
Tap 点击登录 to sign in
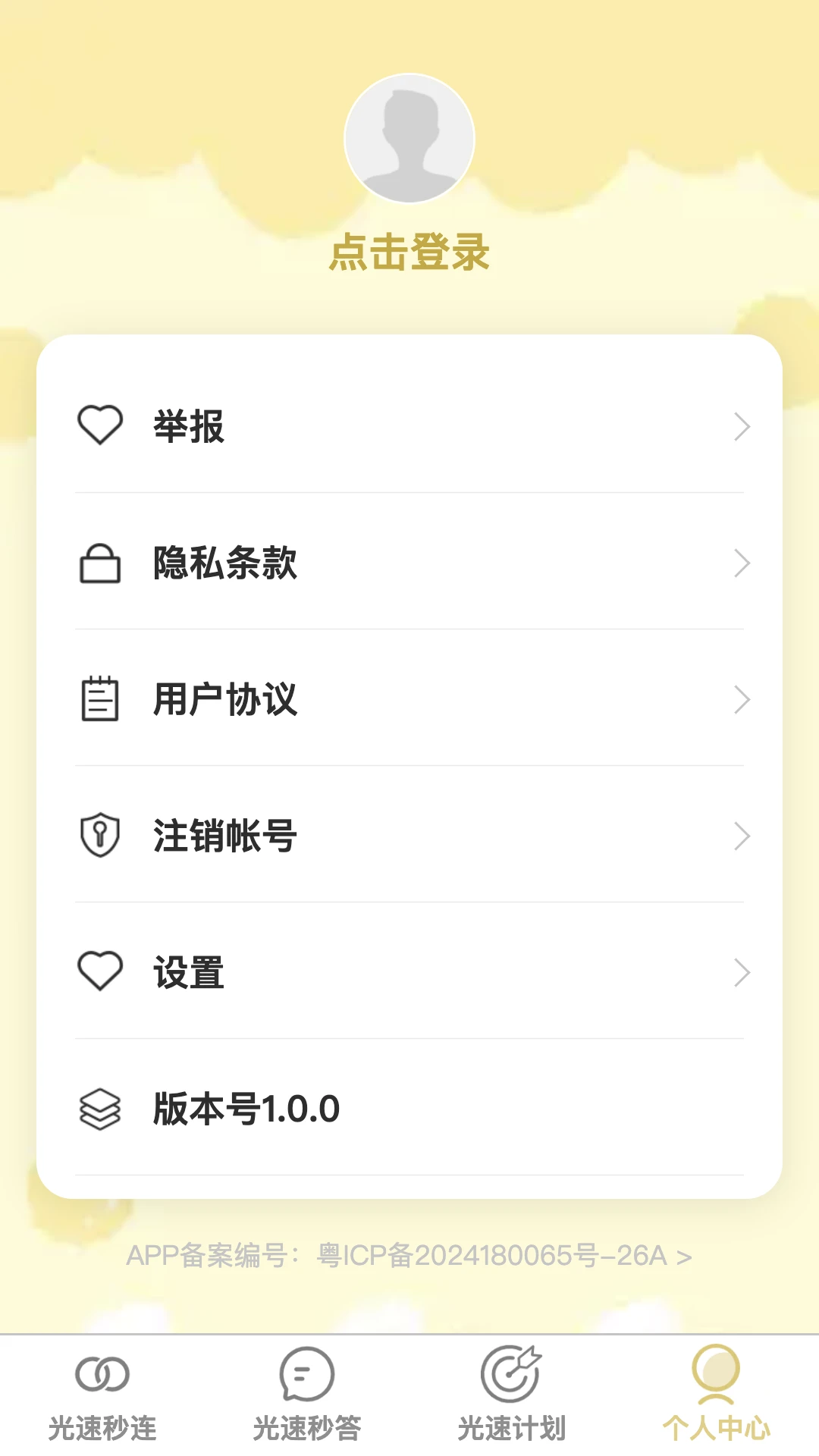pyautogui.click(x=409, y=253)
